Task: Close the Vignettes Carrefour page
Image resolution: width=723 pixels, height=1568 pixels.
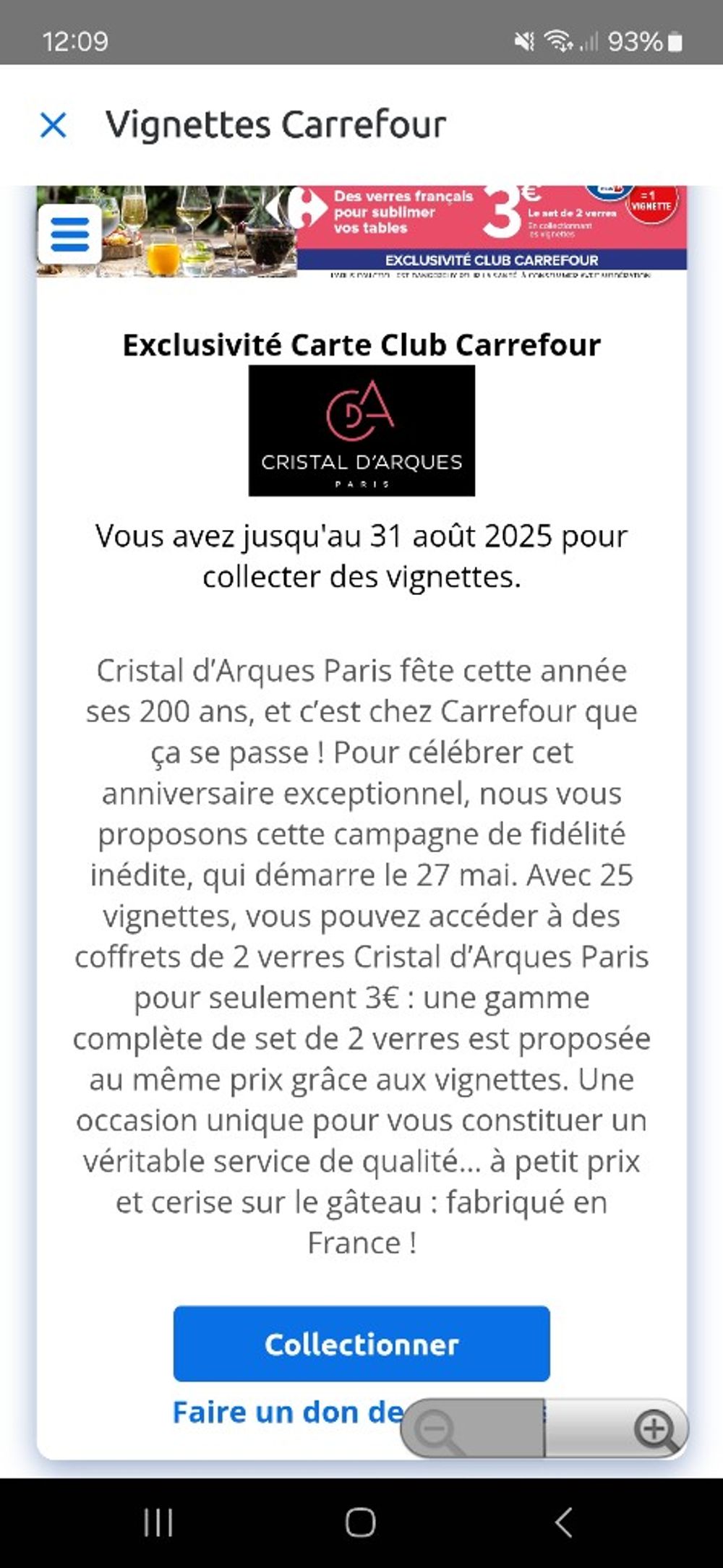Action: pos(53,125)
